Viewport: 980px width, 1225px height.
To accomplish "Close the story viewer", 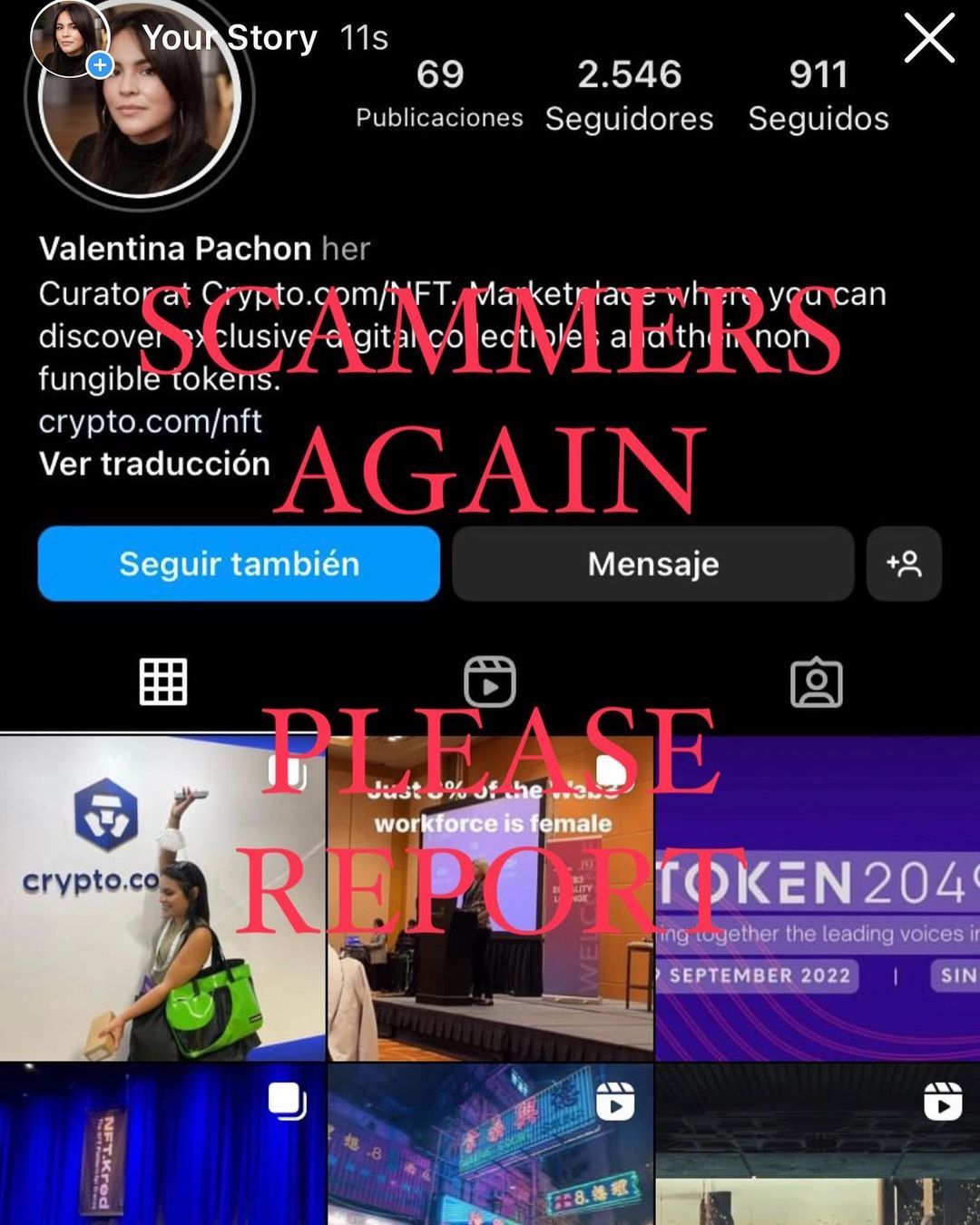I will tap(929, 39).
